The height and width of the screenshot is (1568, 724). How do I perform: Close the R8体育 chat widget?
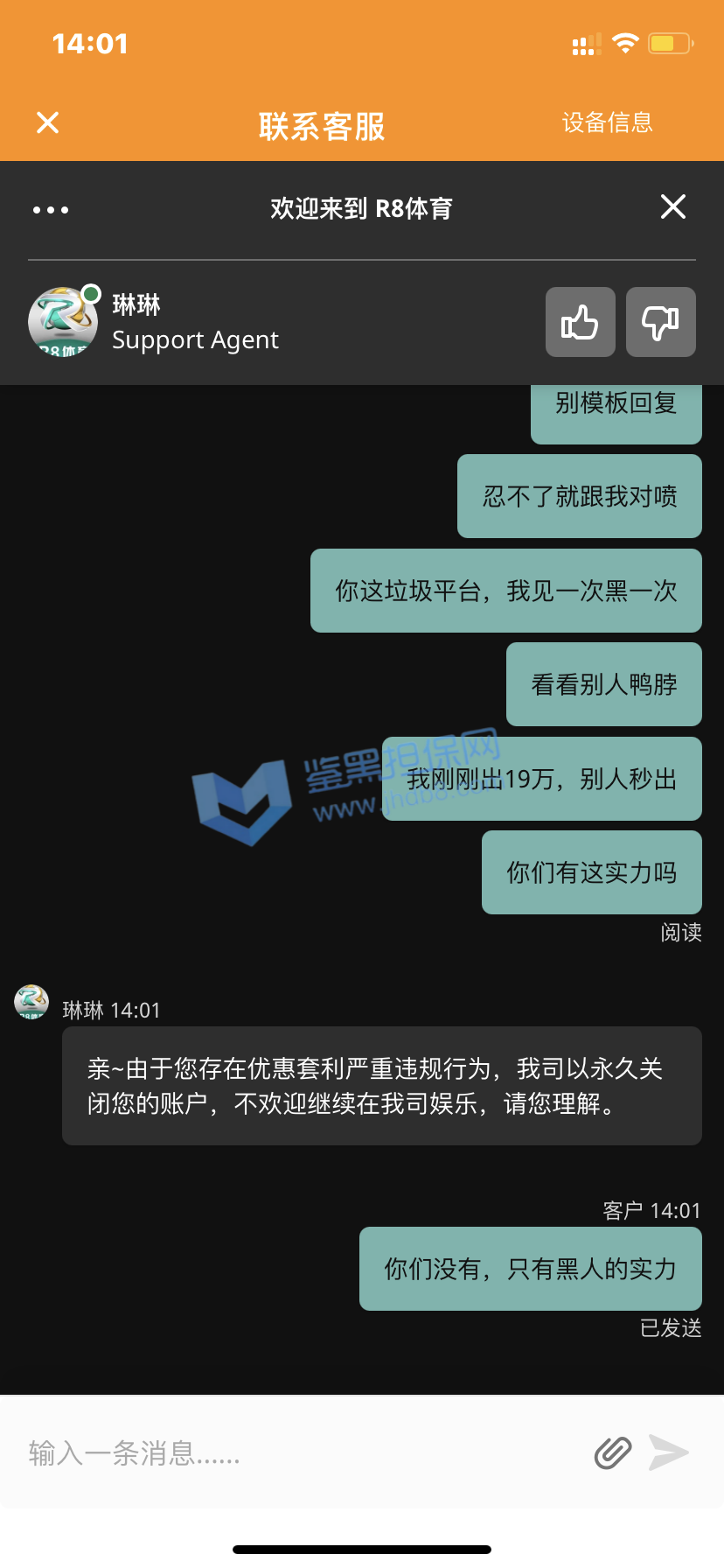pyautogui.click(x=672, y=207)
